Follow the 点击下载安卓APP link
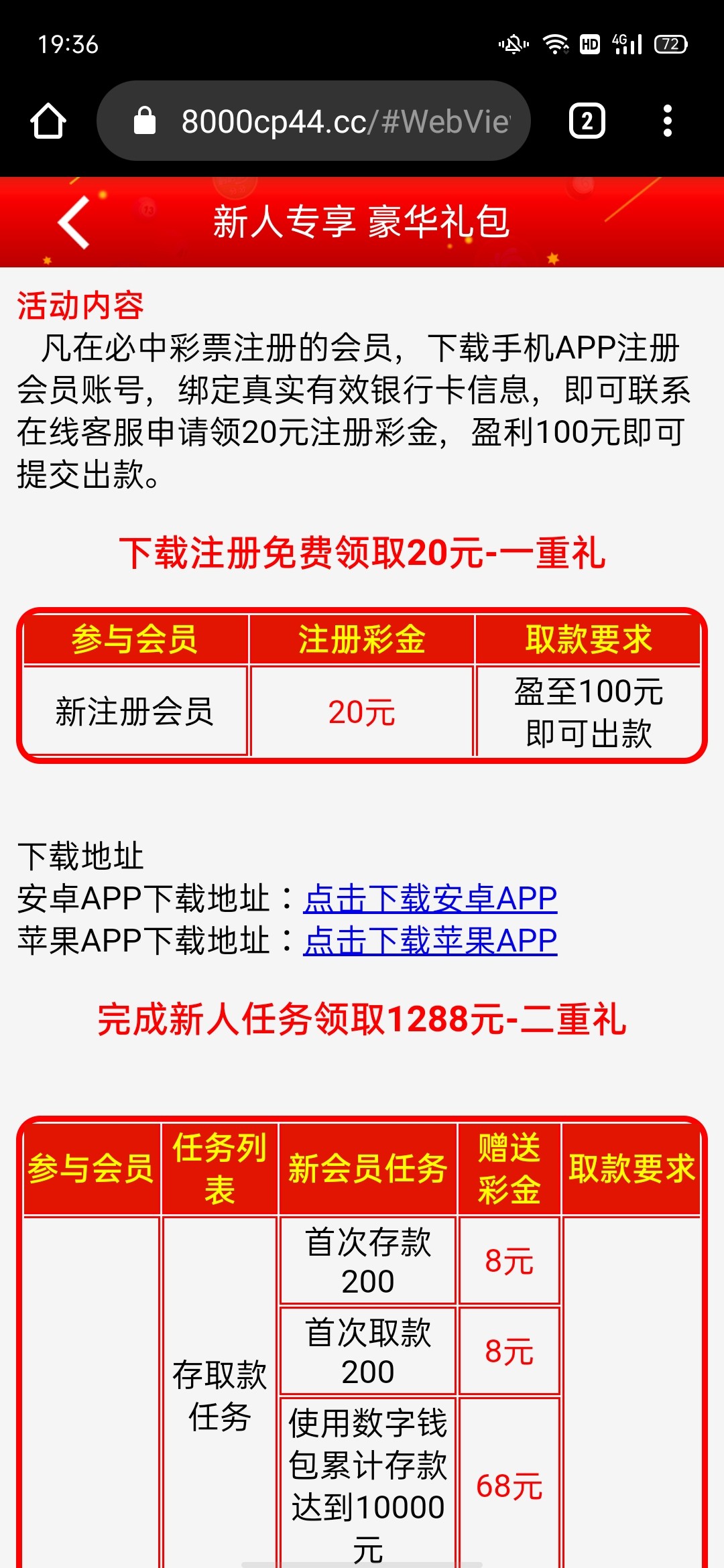 [430, 899]
